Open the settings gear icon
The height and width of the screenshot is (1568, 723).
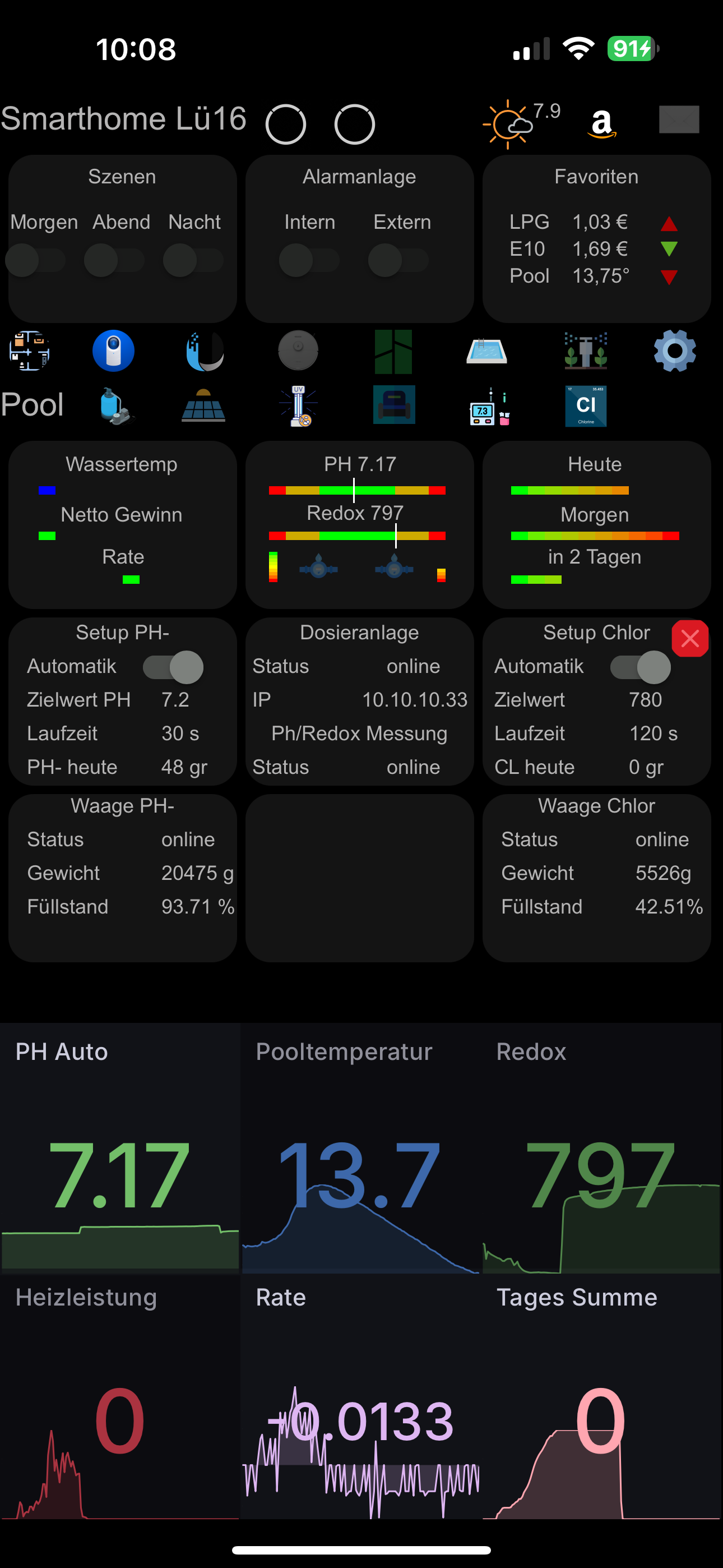tap(674, 351)
